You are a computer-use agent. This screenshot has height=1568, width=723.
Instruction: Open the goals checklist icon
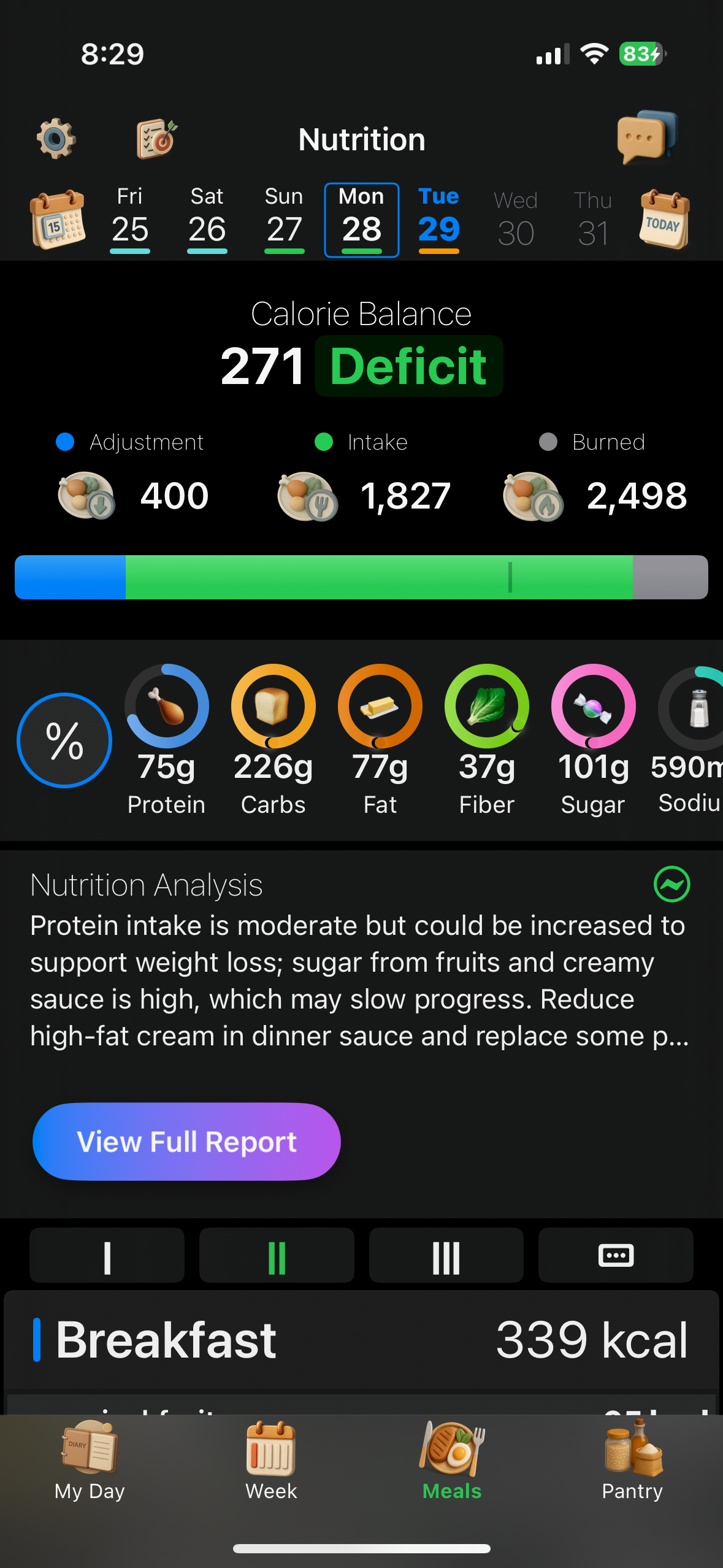(x=157, y=139)
